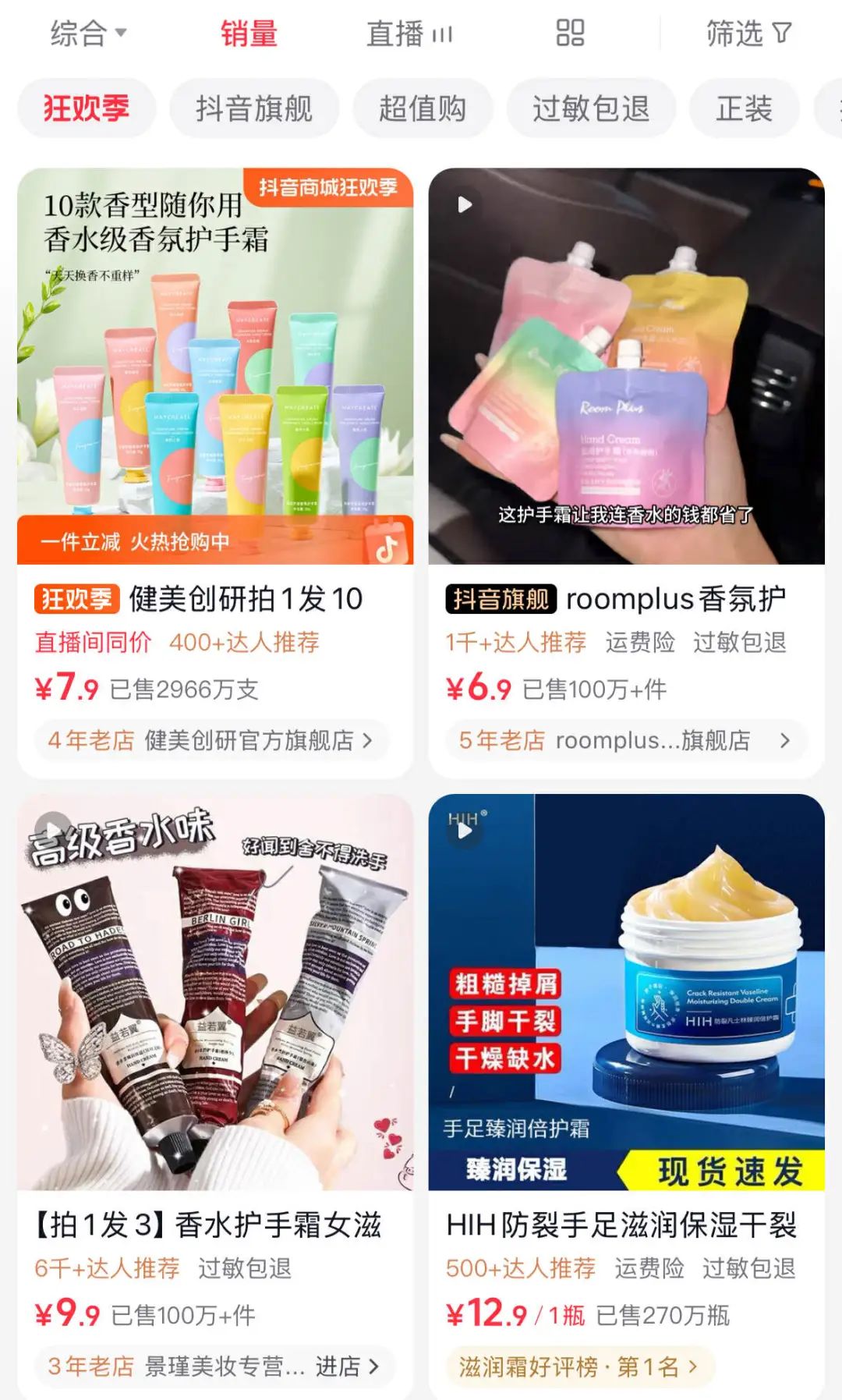Open the 香水护手霜 拍1发3 product
Image resolution: width=842 pixels, height=1400 pixels.
215,992
